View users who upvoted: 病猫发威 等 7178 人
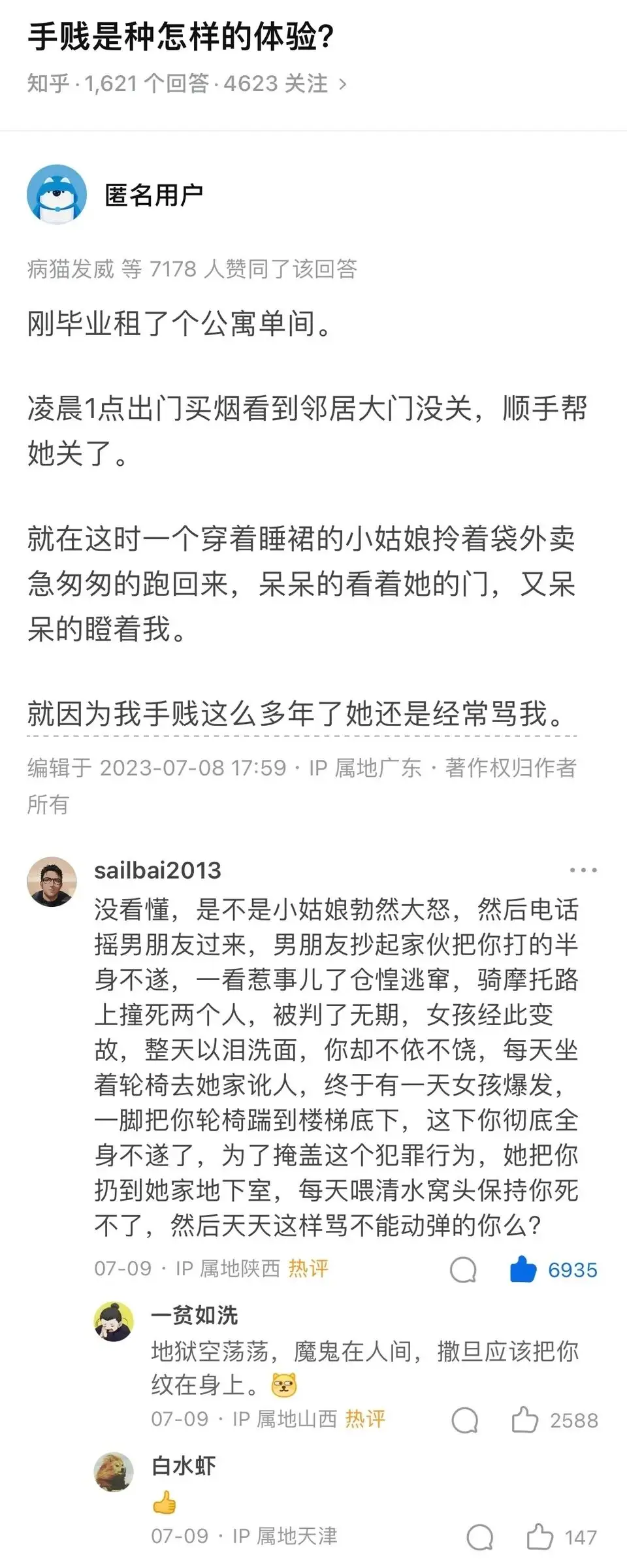This screenshot has width=627, height=1568. 192,269
